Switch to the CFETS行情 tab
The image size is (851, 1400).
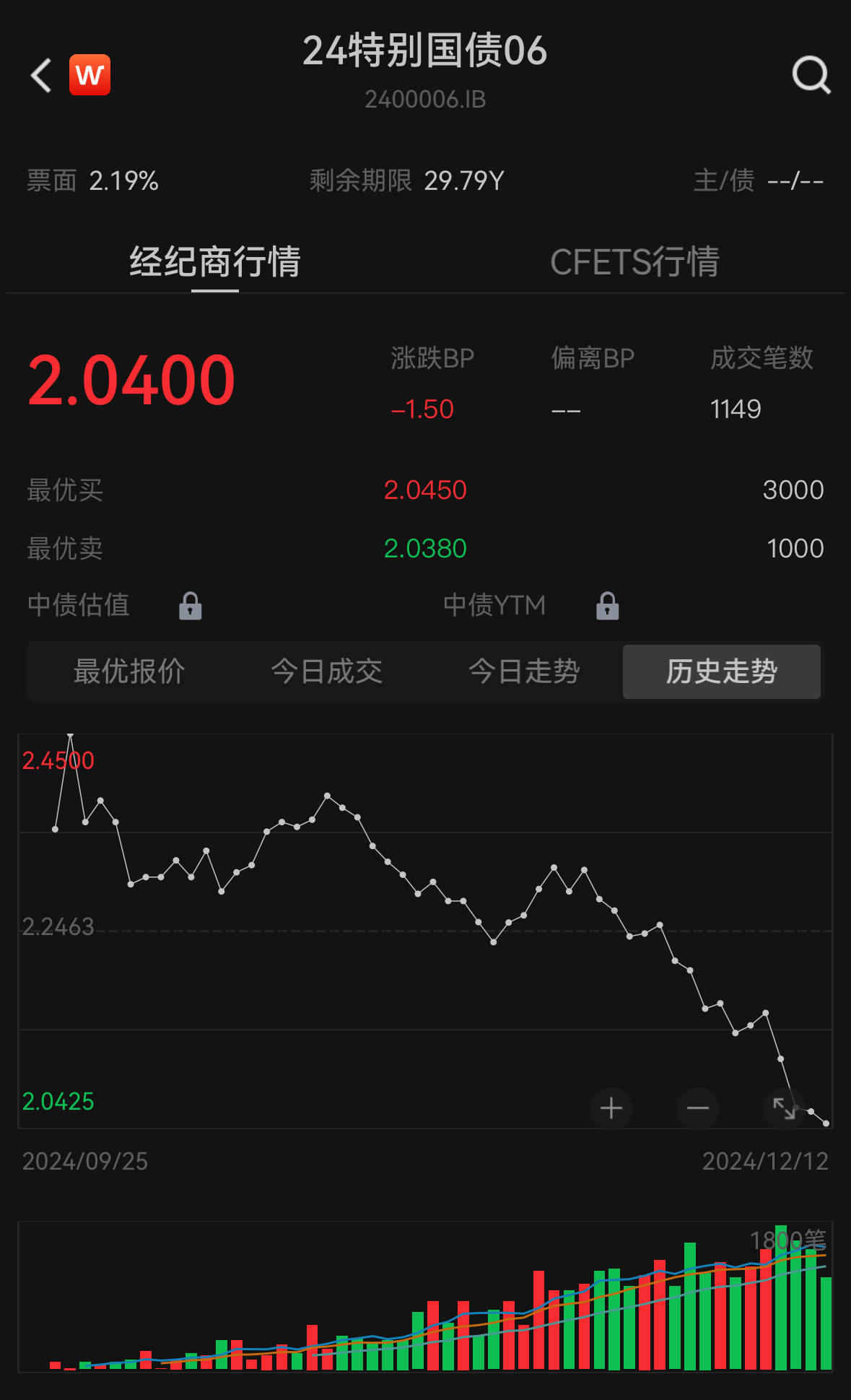pyautogui.click(x=637, y=263)
